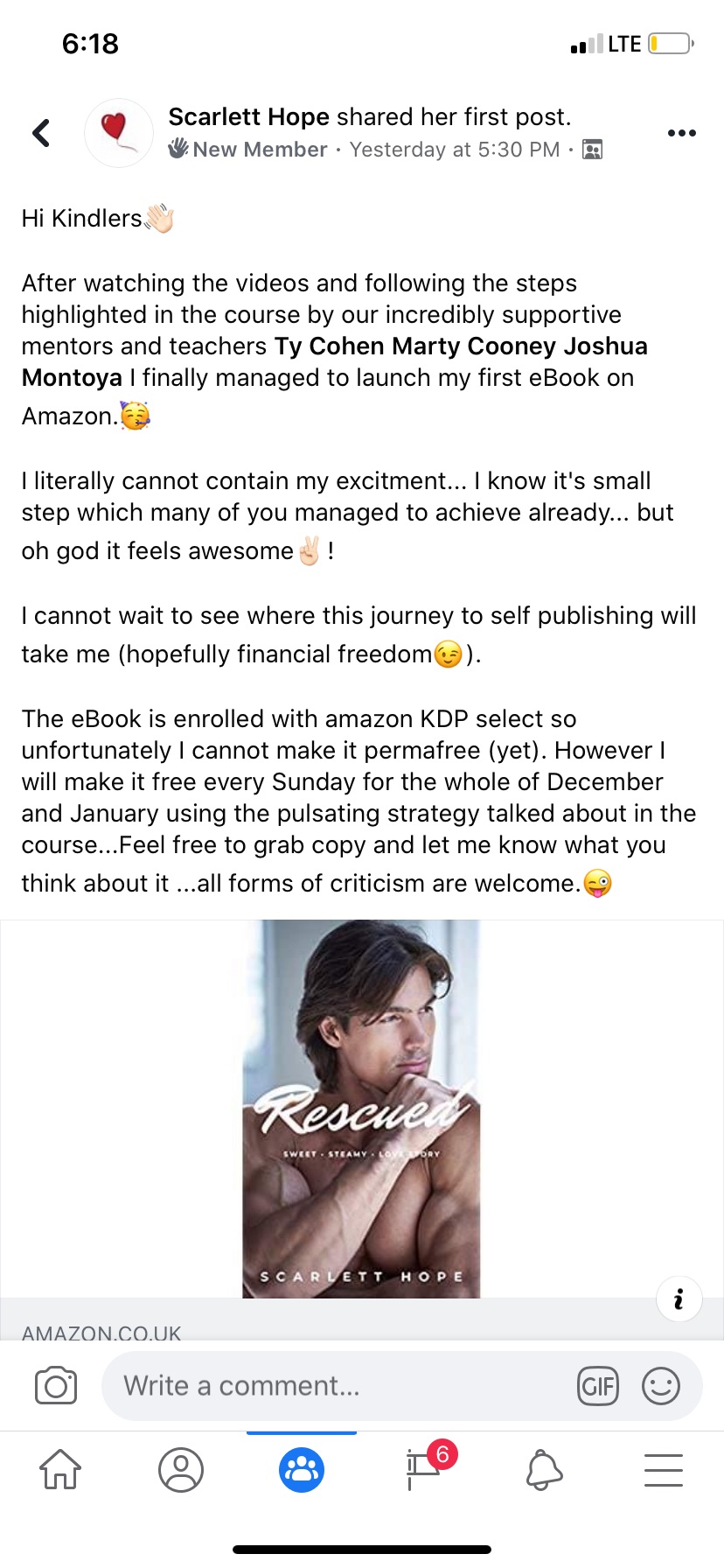Screen dimensions: 724x1568
Task: Open the hamburger menu tab
Action: [x=663, y=1469]
